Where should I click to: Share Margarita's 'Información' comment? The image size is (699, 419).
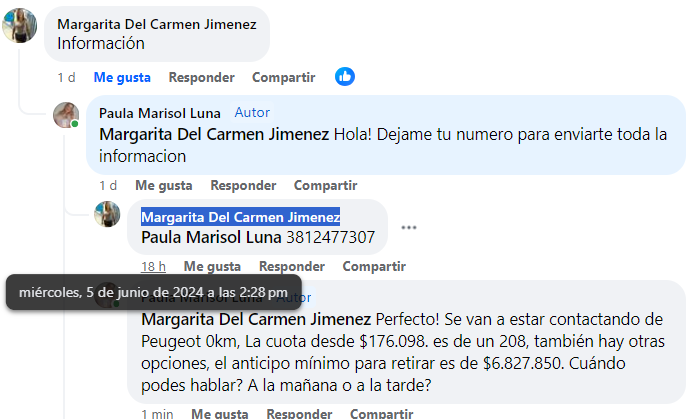pos(283,77)
